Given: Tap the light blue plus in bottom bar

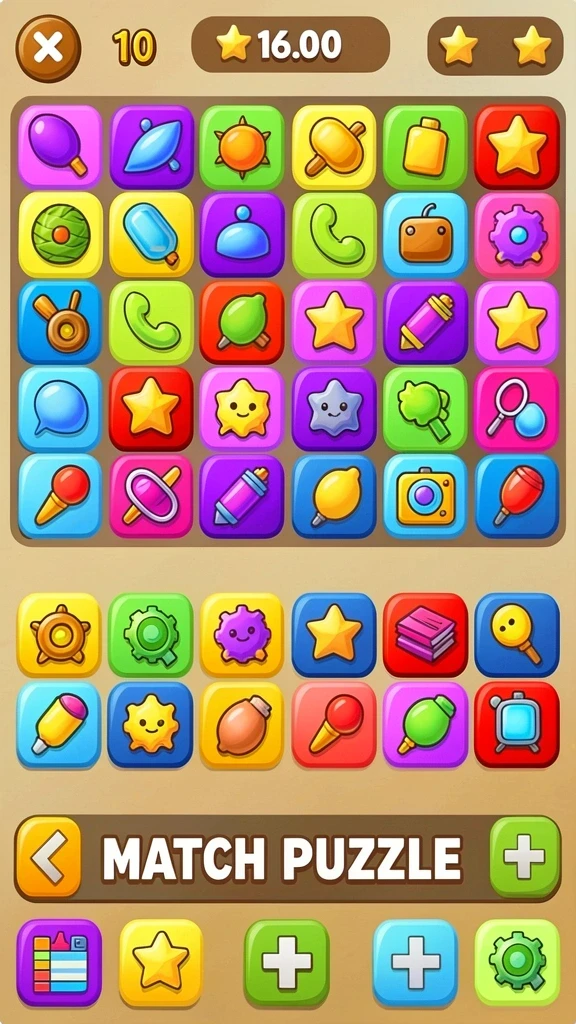Looking at the screenshot, I should (x=415, y=962).
